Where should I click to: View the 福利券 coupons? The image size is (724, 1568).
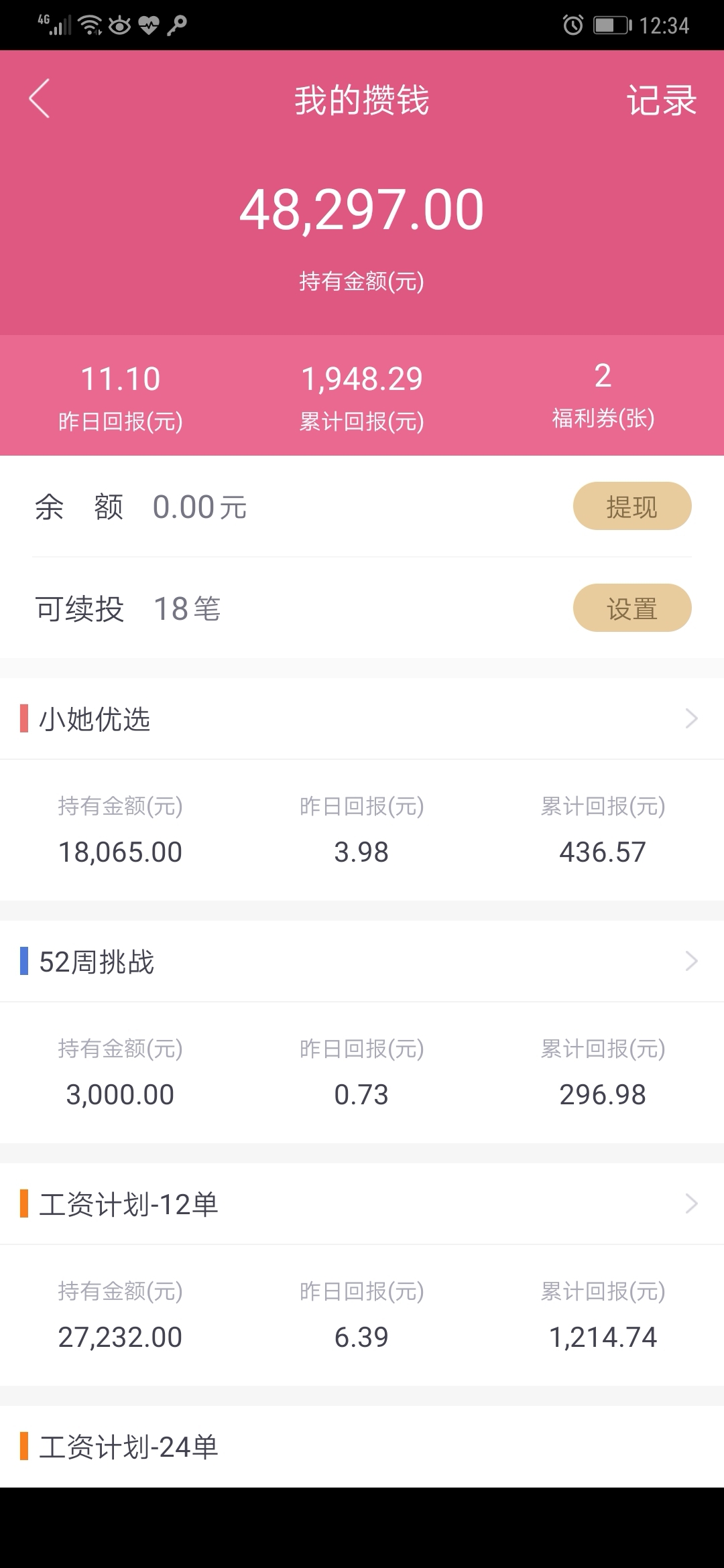[x=603, y=395]
